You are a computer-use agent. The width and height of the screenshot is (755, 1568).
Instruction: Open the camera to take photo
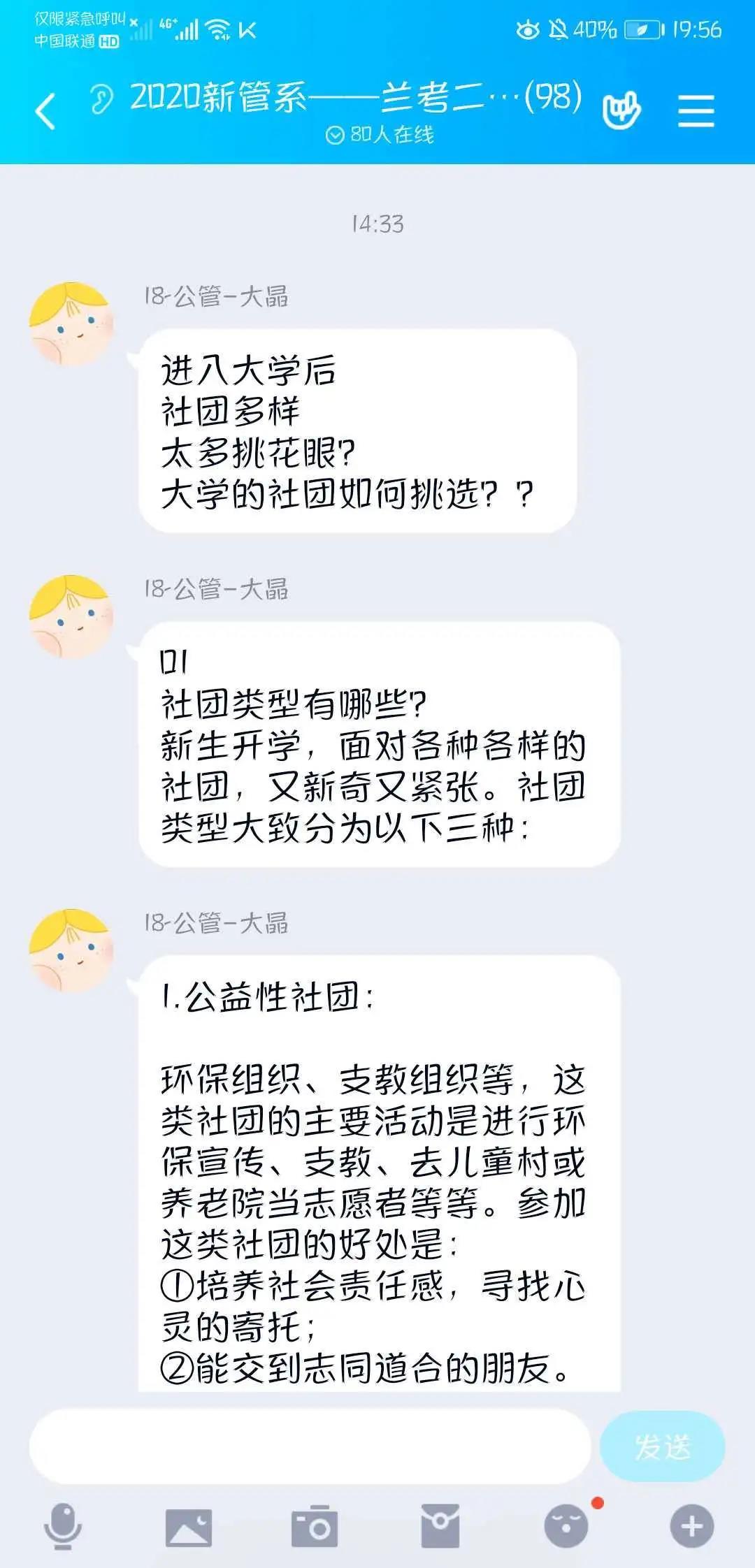[315, 1527]
